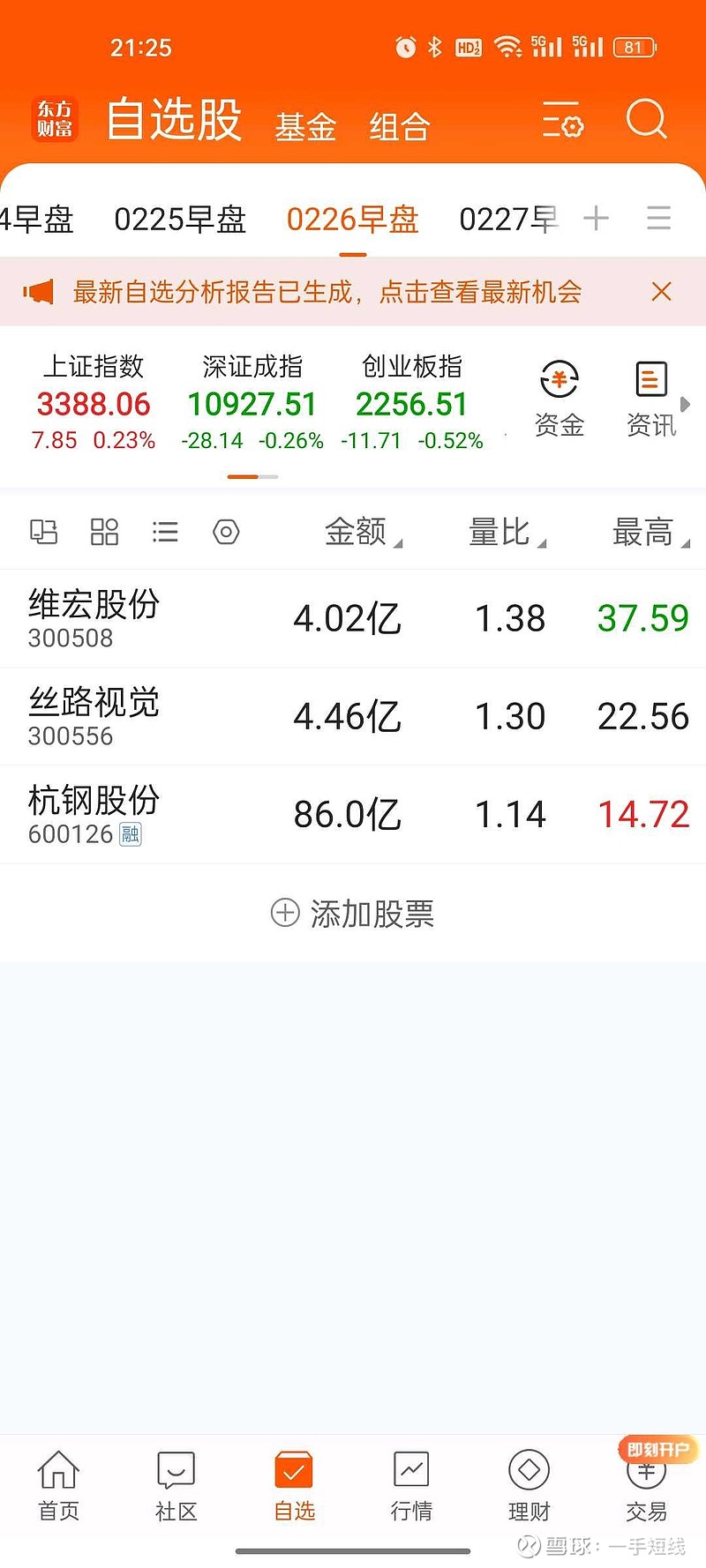Switch to the 基金 tab
This screenshot has height=1568, width=706.
pos(305,127)
